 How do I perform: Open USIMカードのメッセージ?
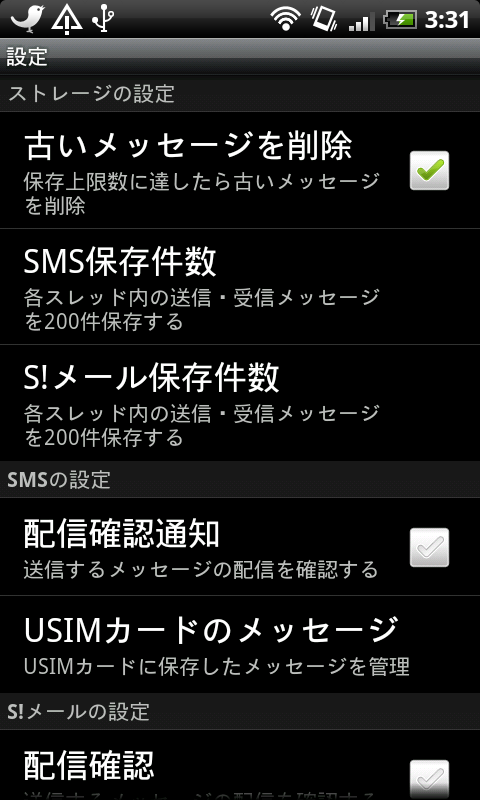(240, 644)
